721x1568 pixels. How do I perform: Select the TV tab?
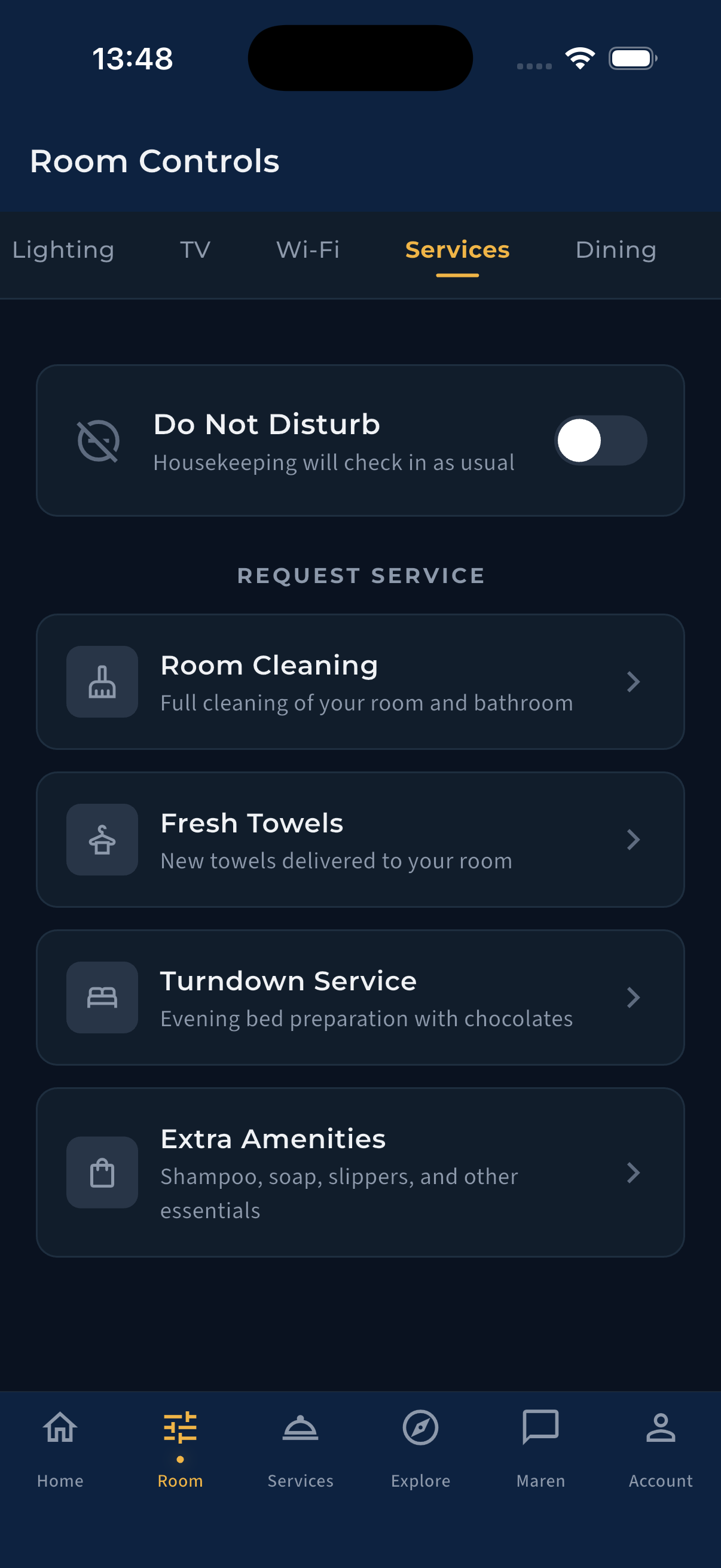pos(194,249)
